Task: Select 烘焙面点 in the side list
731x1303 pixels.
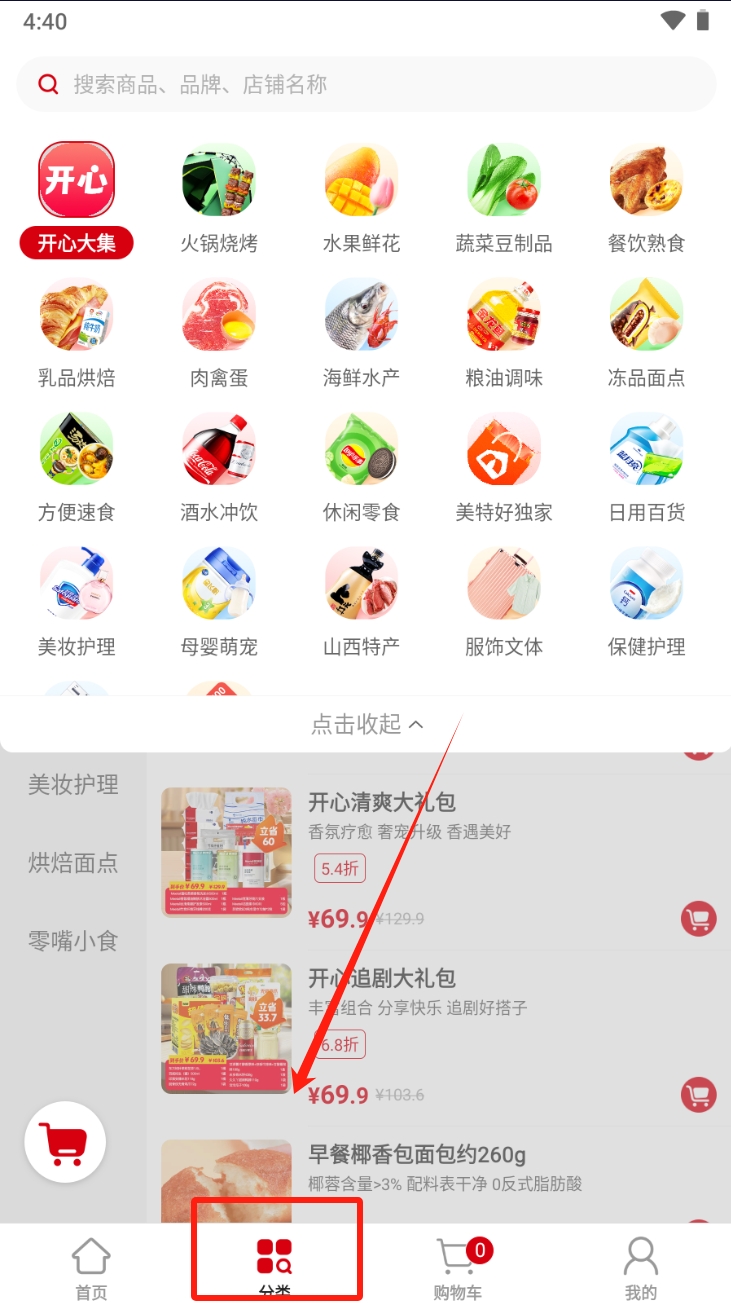Action: [x=73, y=863]
